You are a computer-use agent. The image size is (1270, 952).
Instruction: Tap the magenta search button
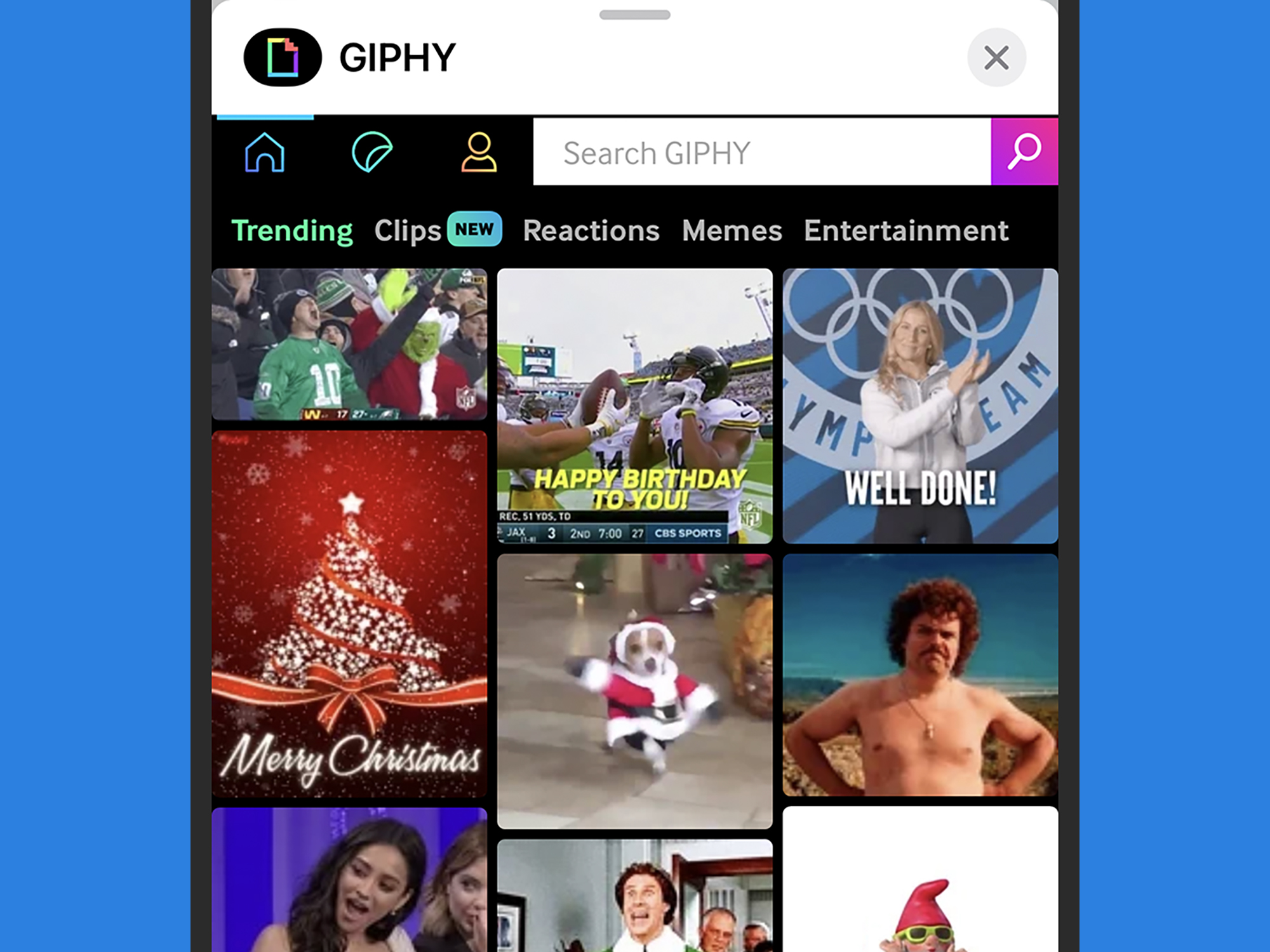click(1024, 152)
